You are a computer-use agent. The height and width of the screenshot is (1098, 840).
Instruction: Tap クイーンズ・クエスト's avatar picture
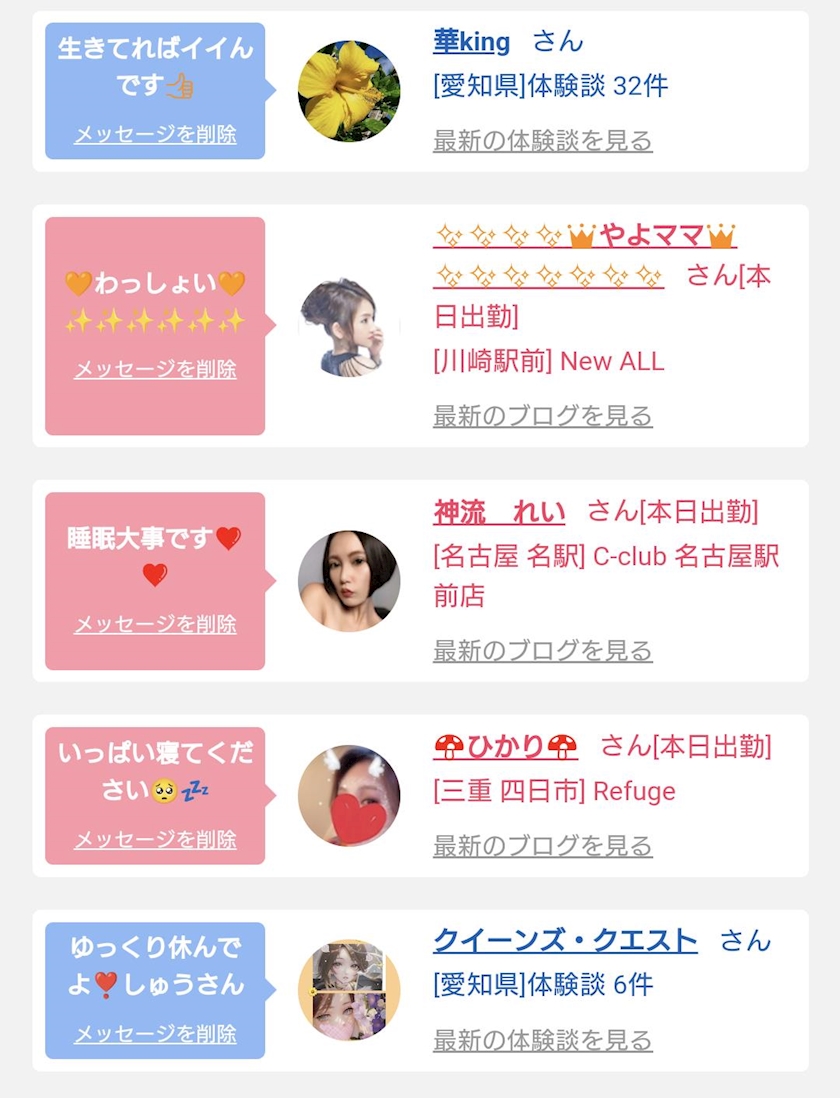point(349,990)
